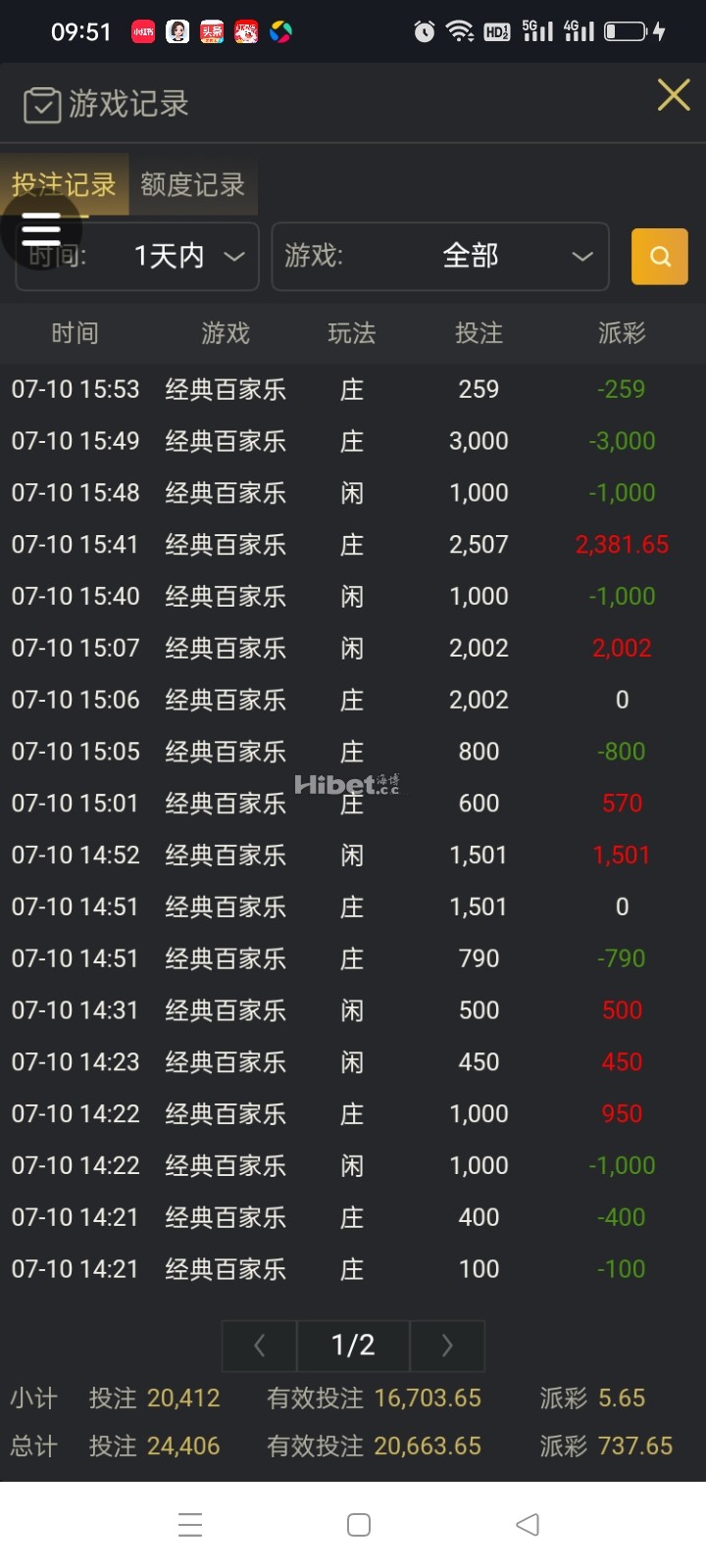Close the game records dialog

[674, 95]
